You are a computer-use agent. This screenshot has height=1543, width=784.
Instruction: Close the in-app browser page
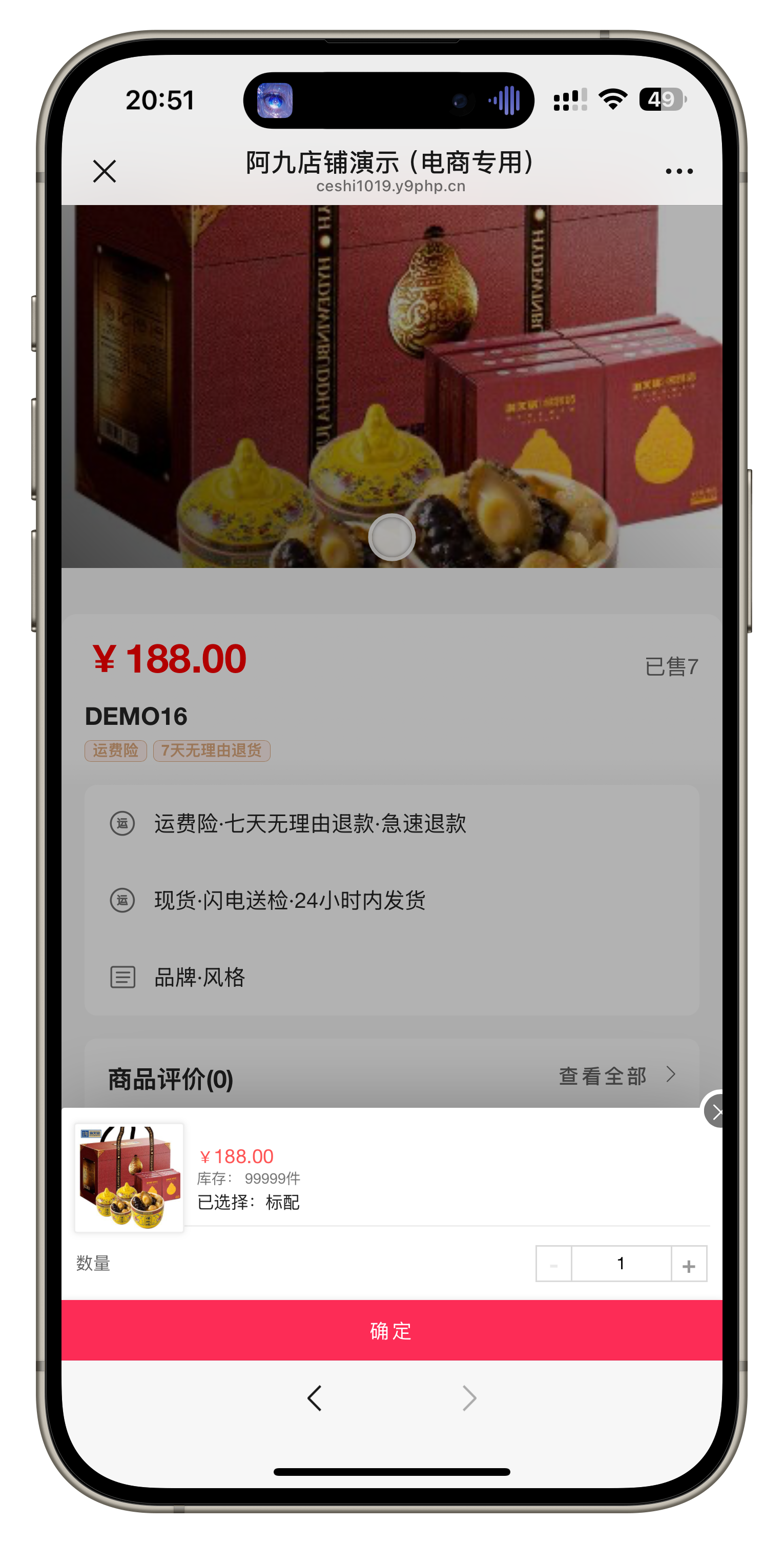click(x=104, y=171)
